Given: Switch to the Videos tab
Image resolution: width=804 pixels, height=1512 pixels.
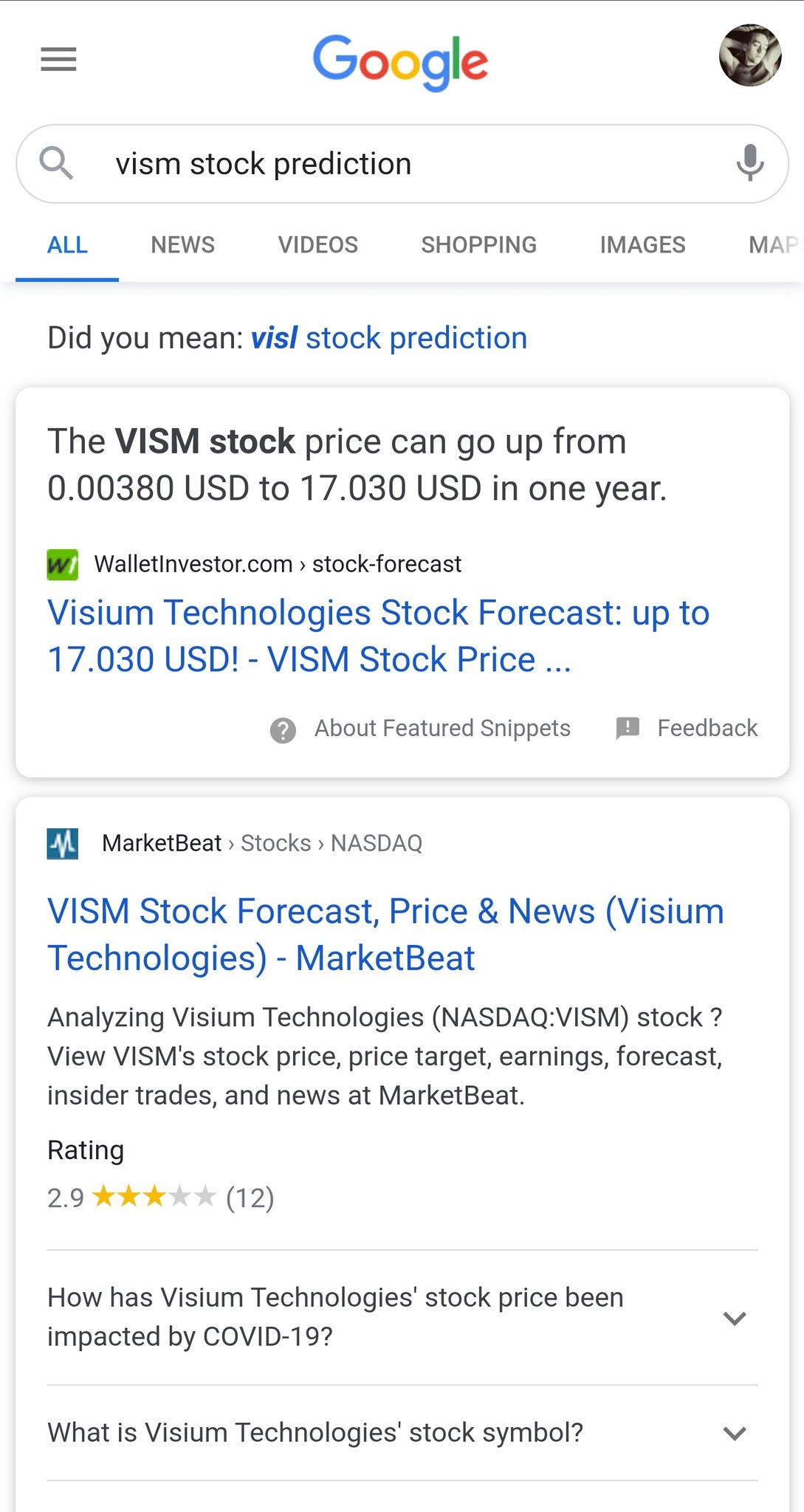Looking at the screenshot, I should point(317,245).
